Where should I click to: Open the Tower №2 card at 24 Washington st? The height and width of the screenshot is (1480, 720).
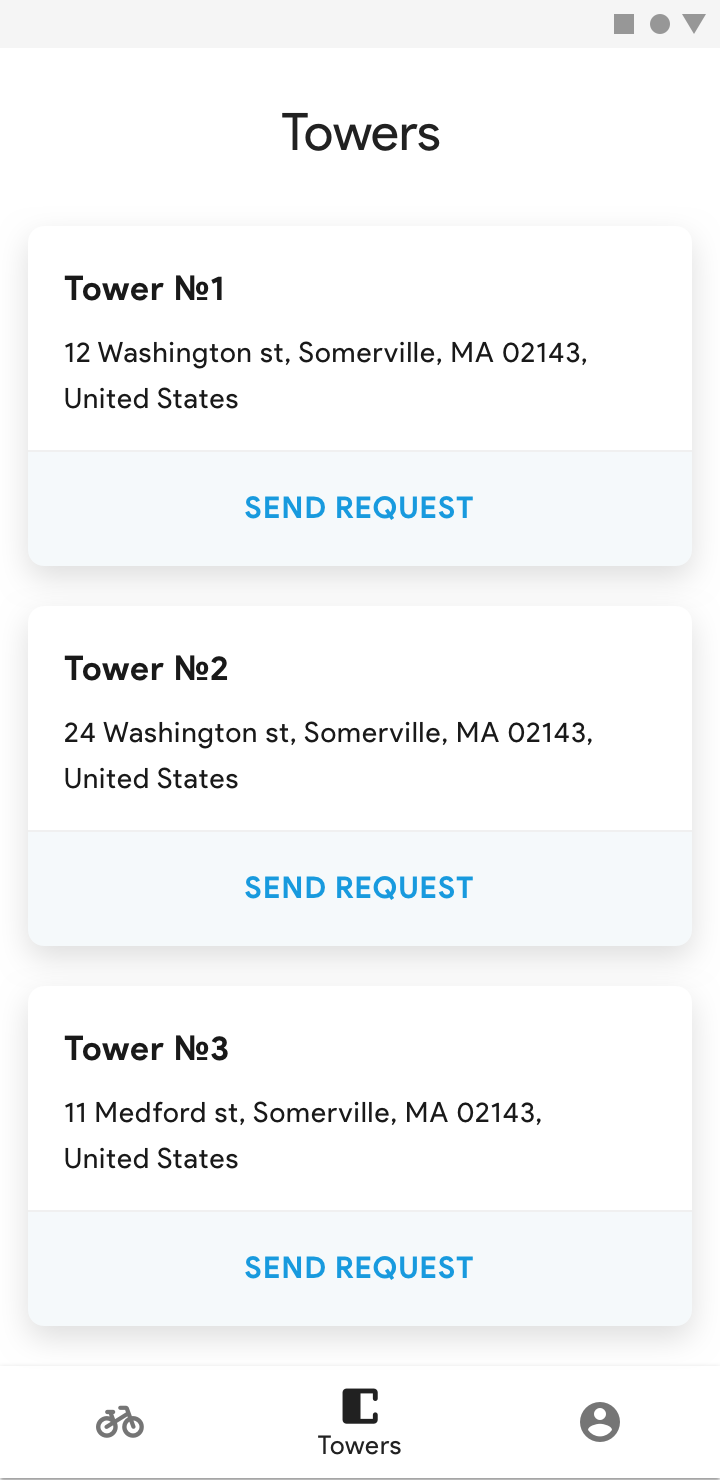tap(360, 719)
